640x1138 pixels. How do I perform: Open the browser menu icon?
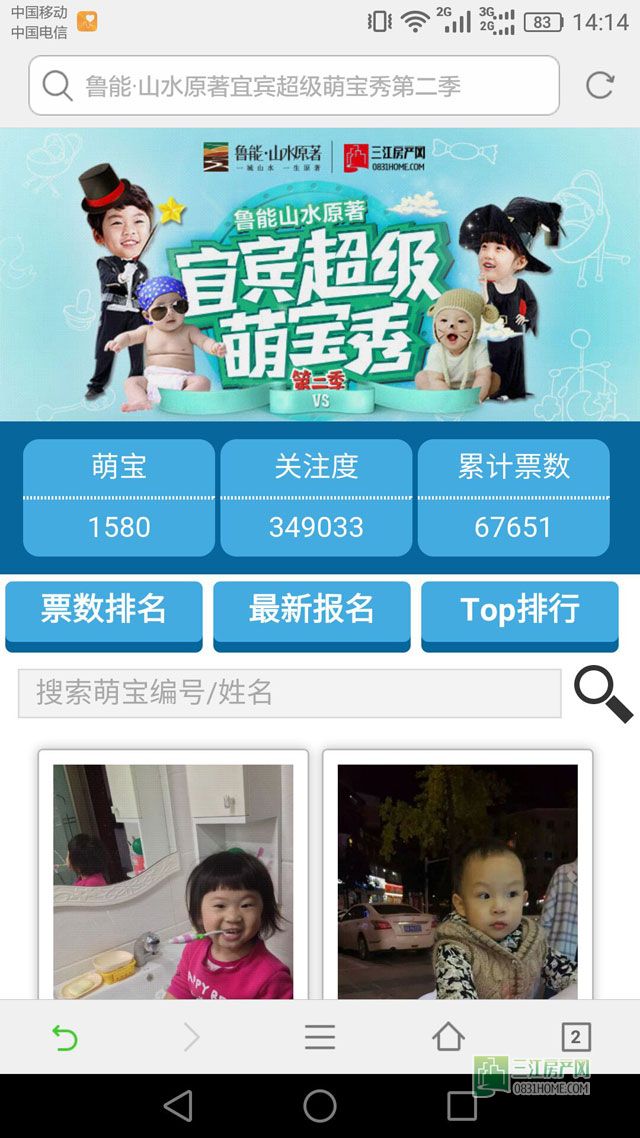click(320, 1037)
